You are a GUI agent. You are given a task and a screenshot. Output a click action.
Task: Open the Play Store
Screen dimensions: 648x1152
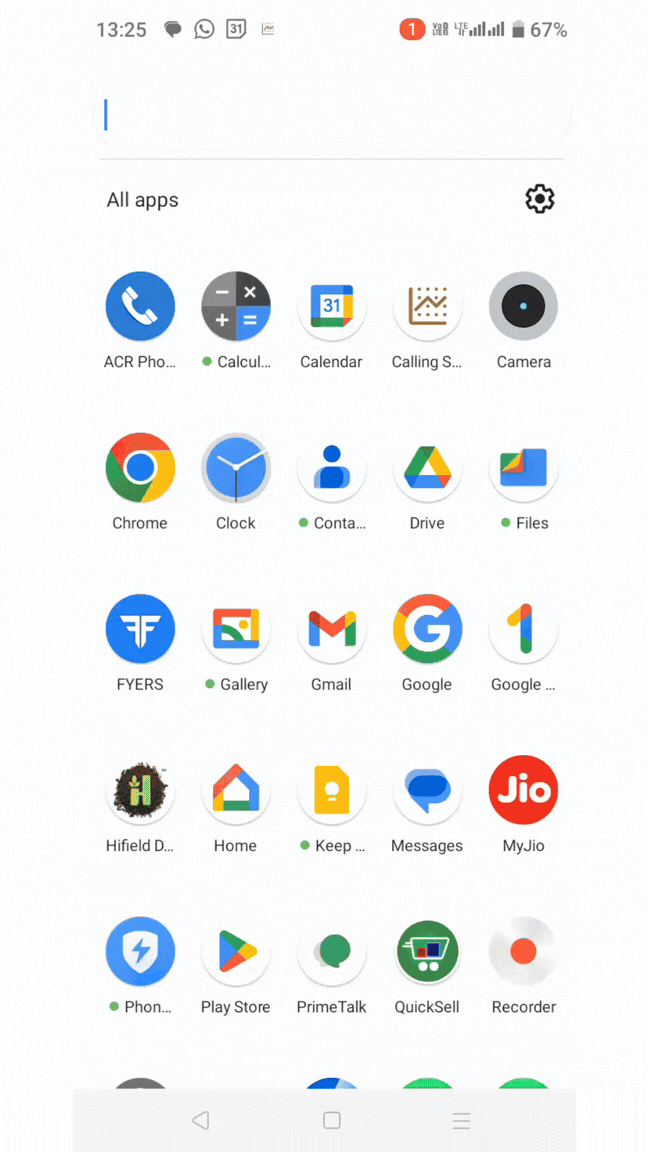tap(236, 952)
